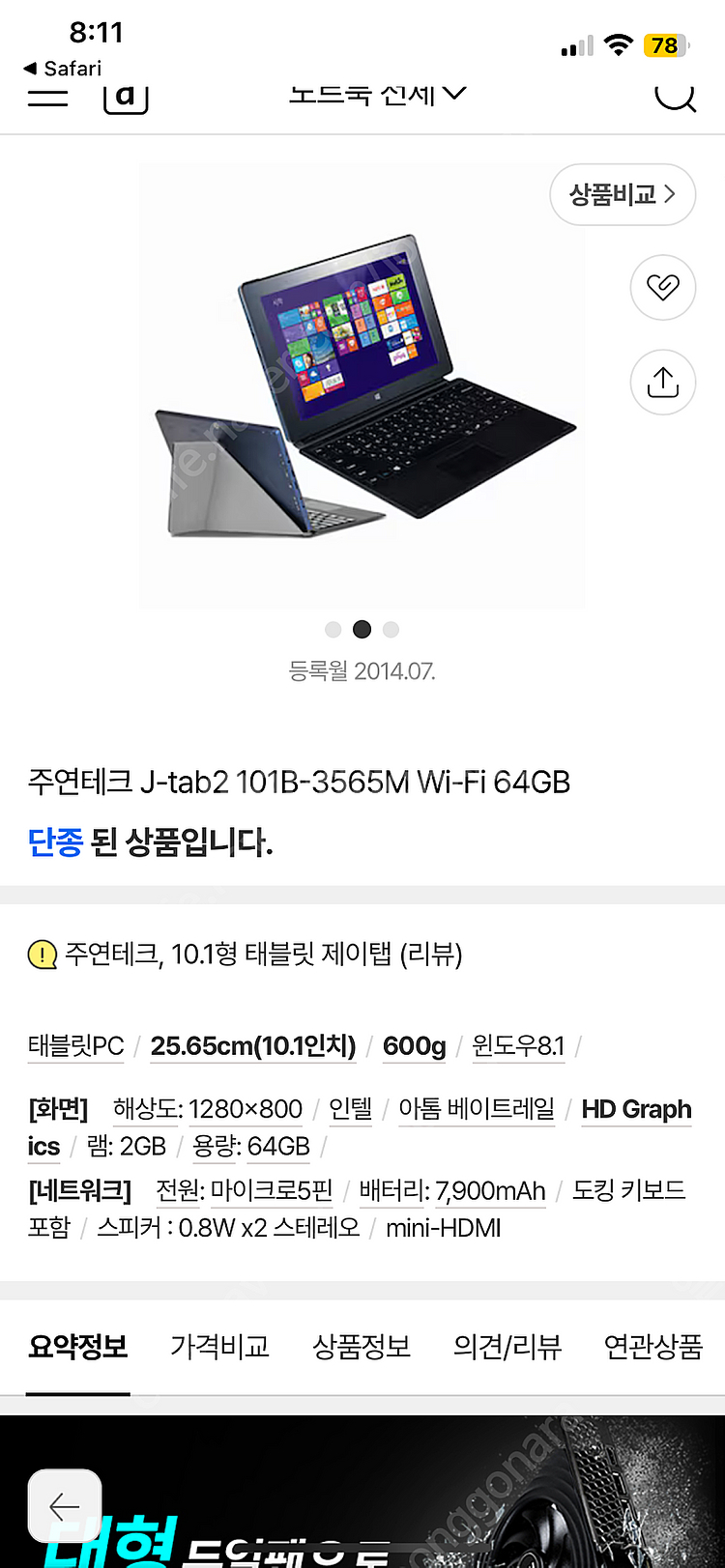Select the third image indicator dot
This screenshot has height=1568, width=725.
(391, 629)
